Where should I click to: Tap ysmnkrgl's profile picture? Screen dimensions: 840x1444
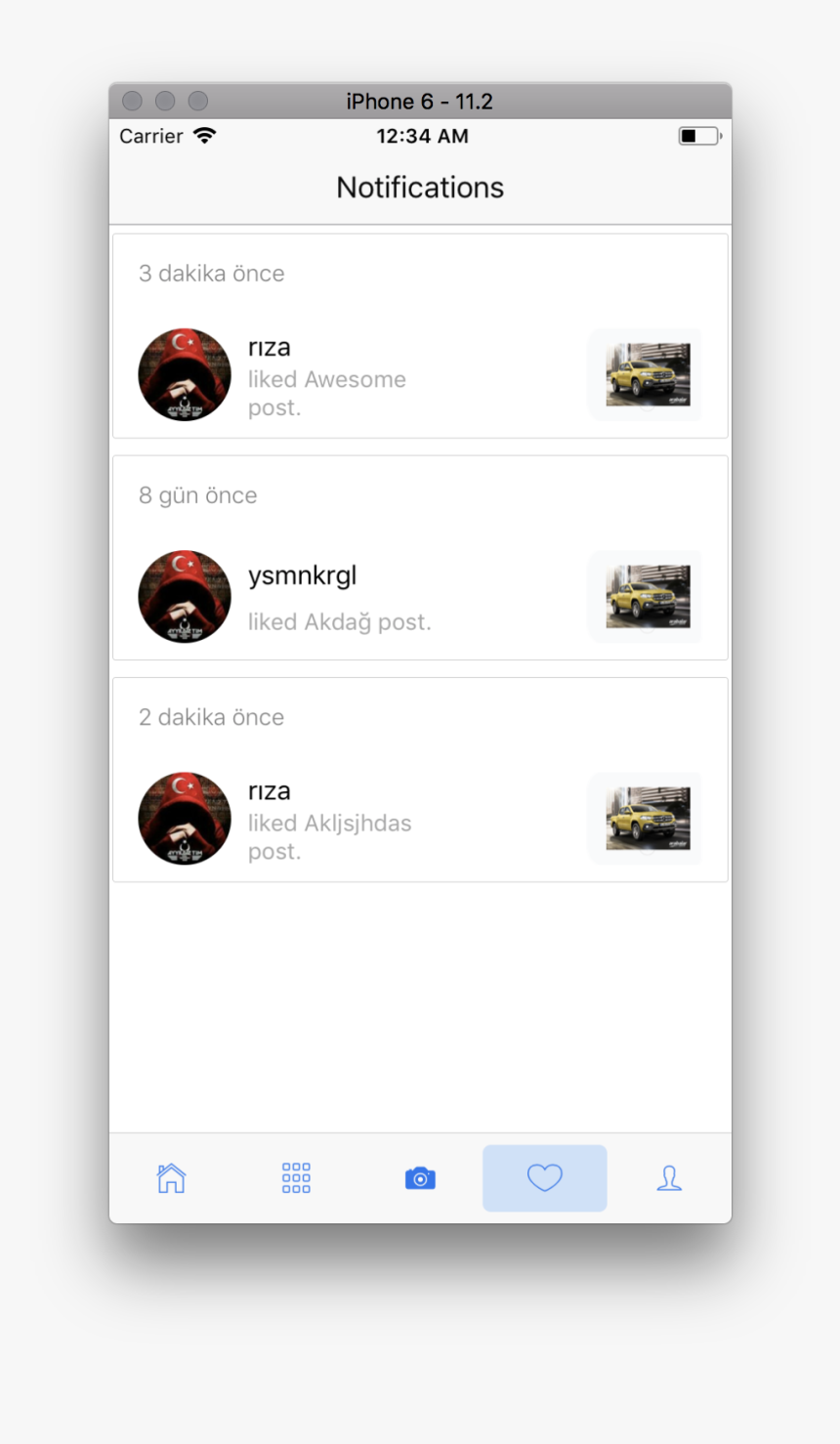click(185, 597)
